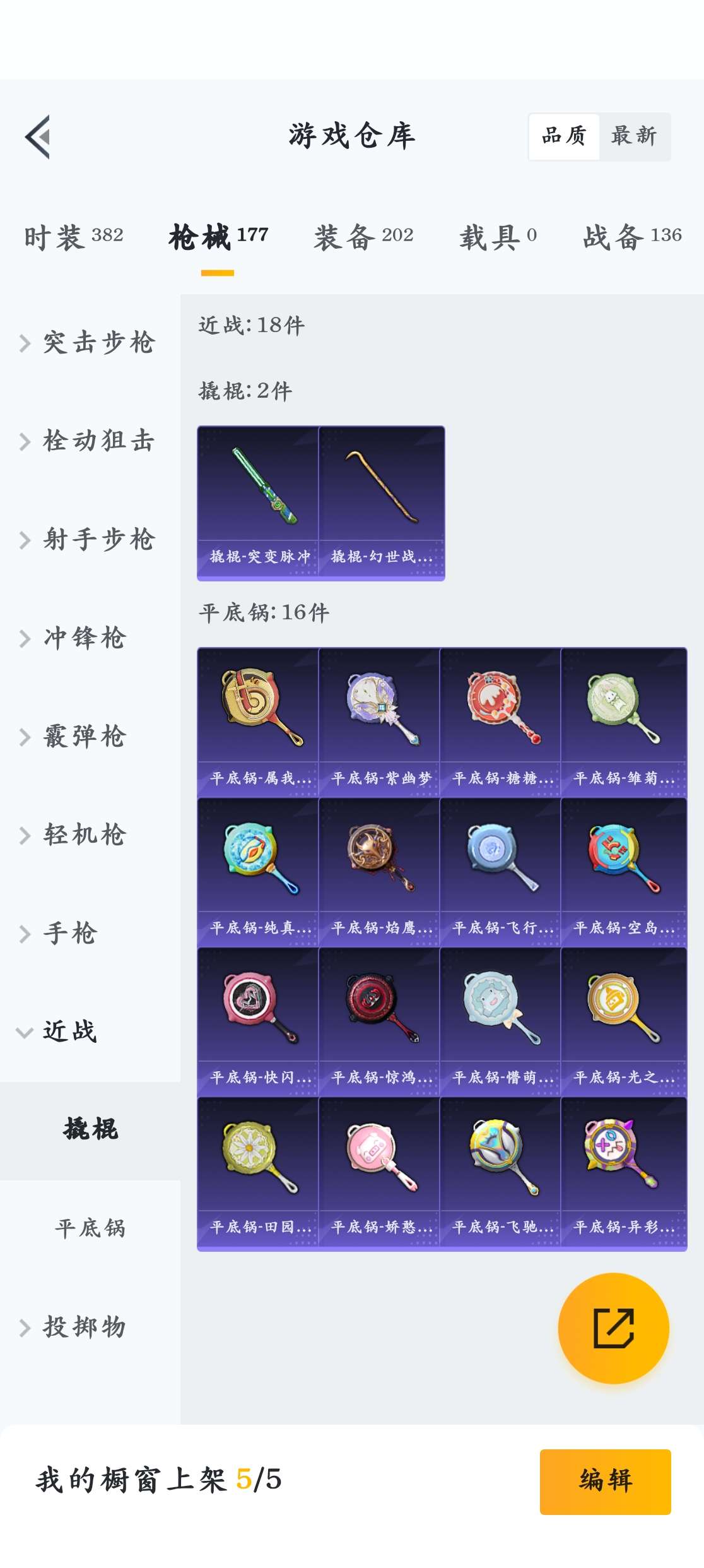Screen dimensions: 704x1568
Task: Open the 战备 tab
Action: click(x=632, y=237)
